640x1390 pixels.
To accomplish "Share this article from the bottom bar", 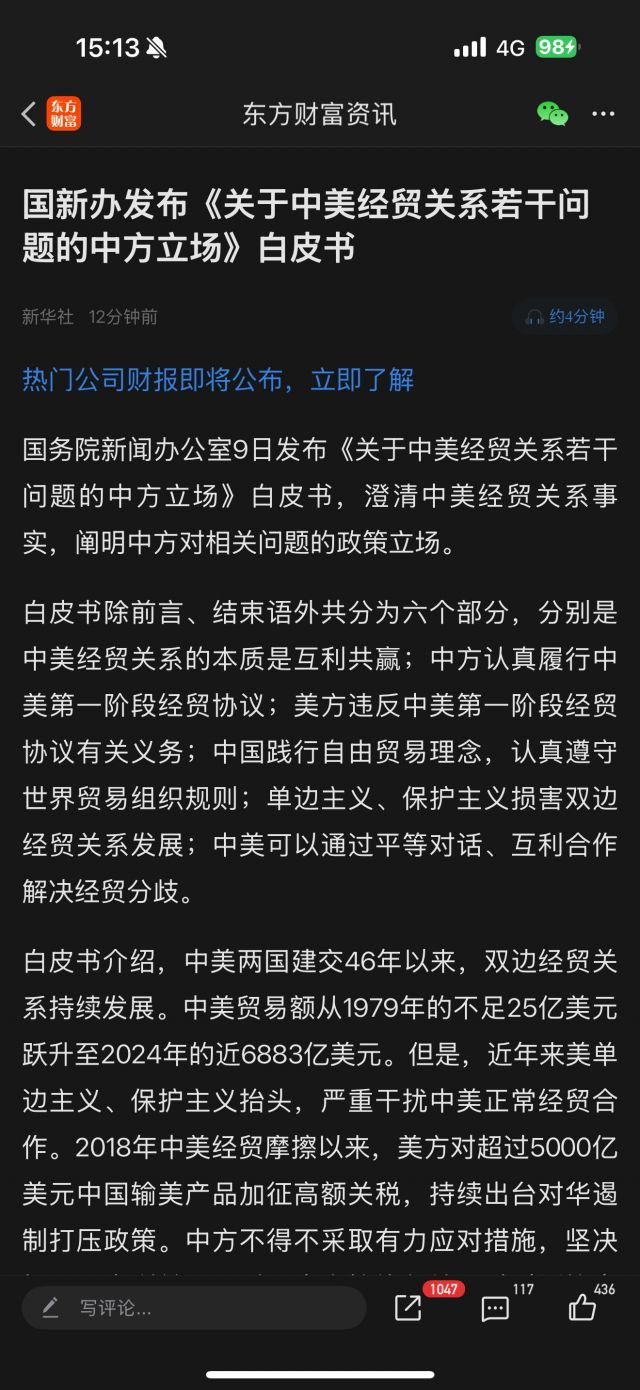I will [409, 1307].
